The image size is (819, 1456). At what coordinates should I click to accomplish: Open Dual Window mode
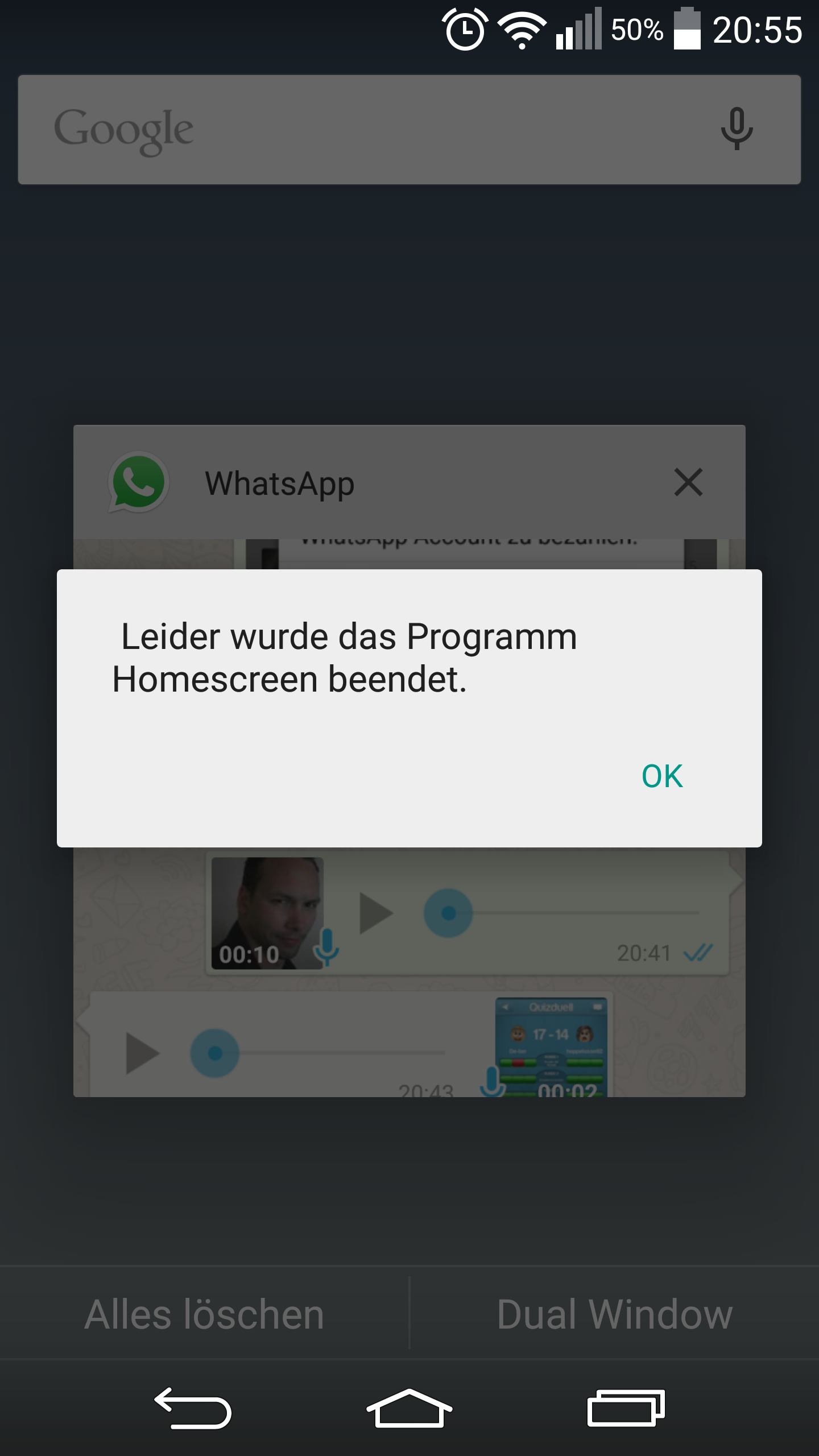pos(614,1314)
